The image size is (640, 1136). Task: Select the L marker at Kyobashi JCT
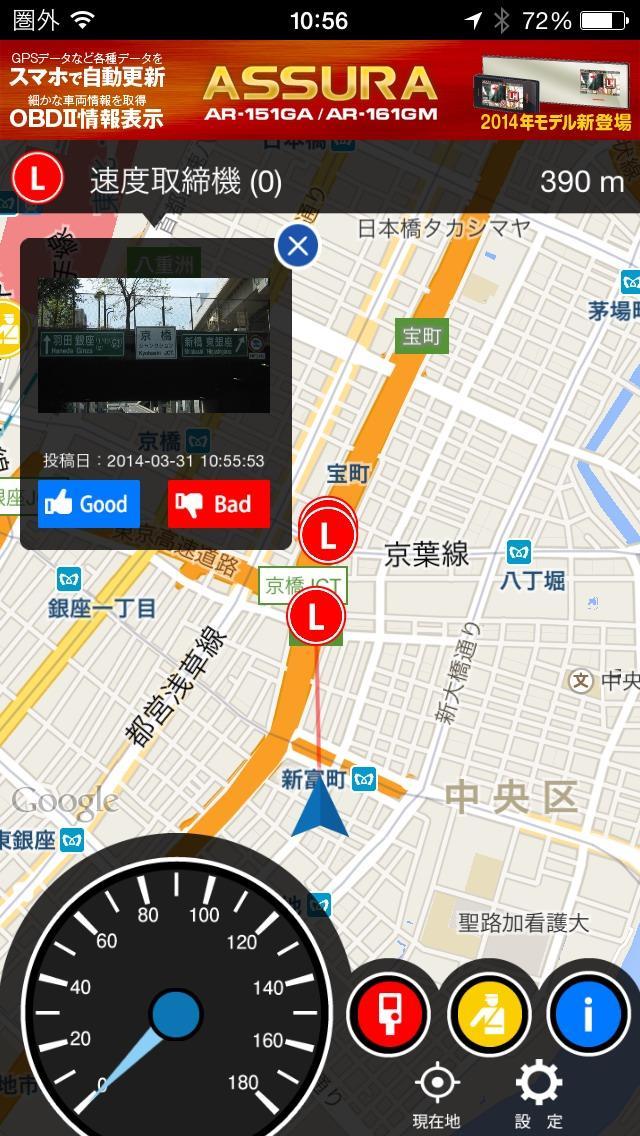(x=316, y=617)
